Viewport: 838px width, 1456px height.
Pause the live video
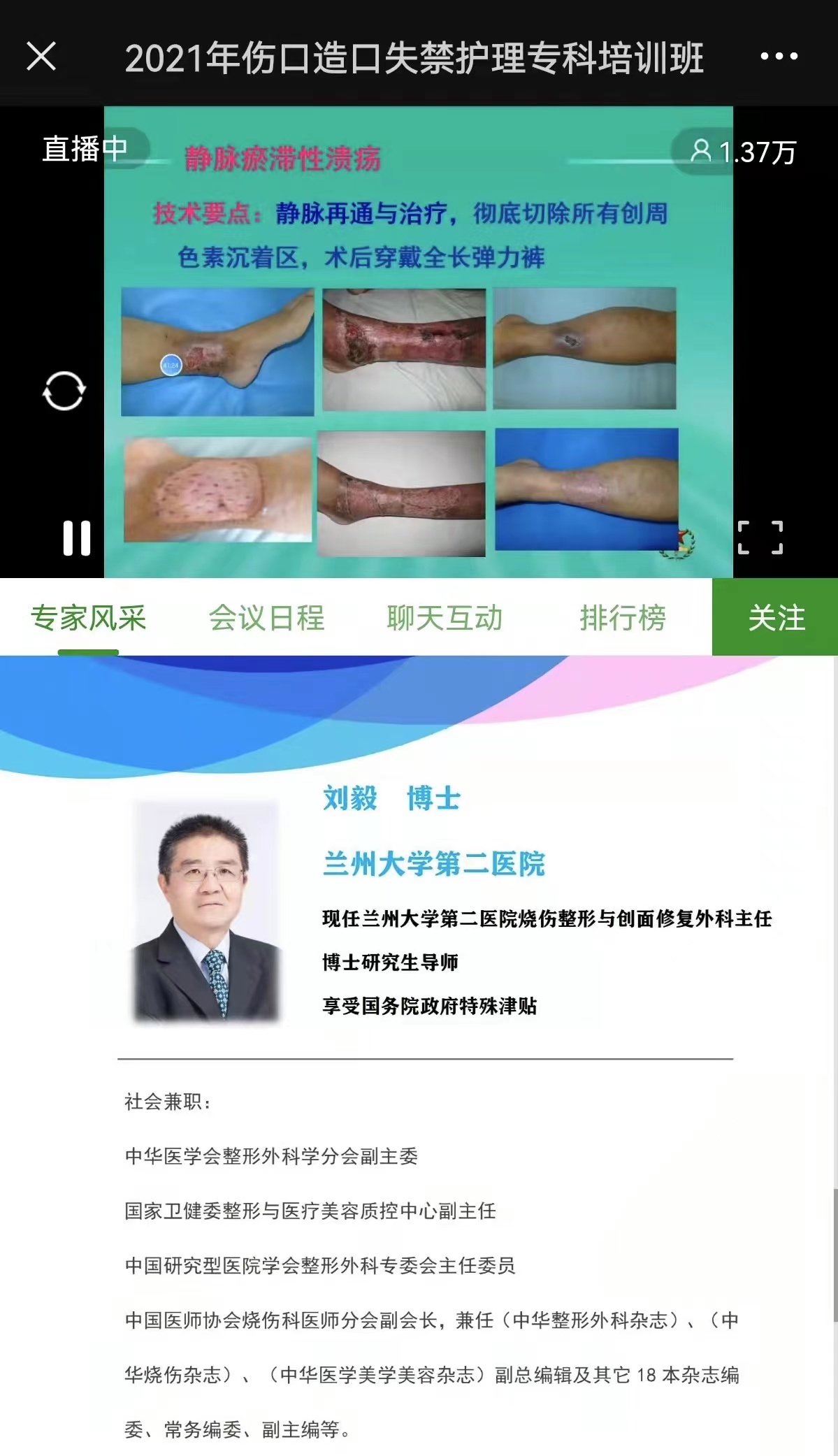(x=77, y=538)
